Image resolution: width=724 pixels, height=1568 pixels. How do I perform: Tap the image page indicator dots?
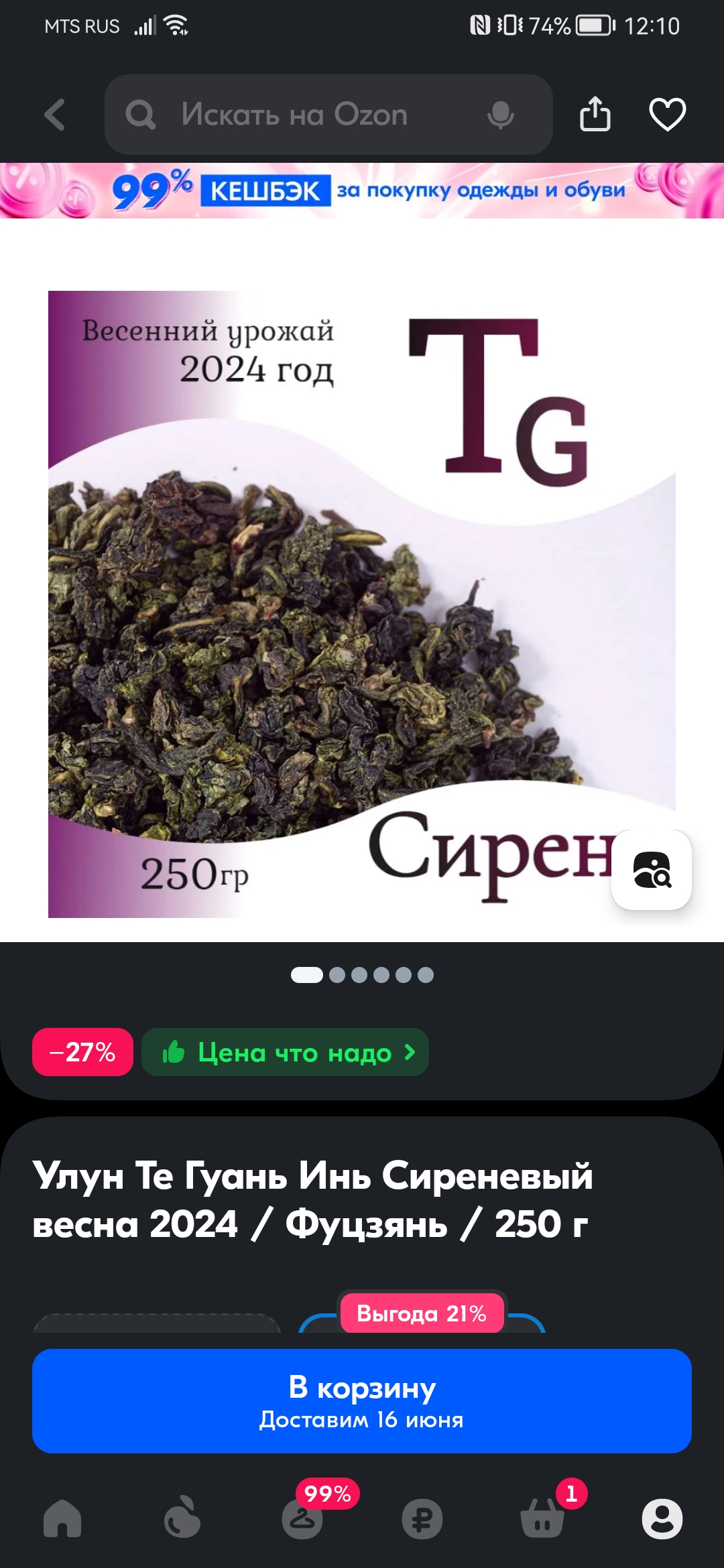pyautogui.click(x=362, y=975)
